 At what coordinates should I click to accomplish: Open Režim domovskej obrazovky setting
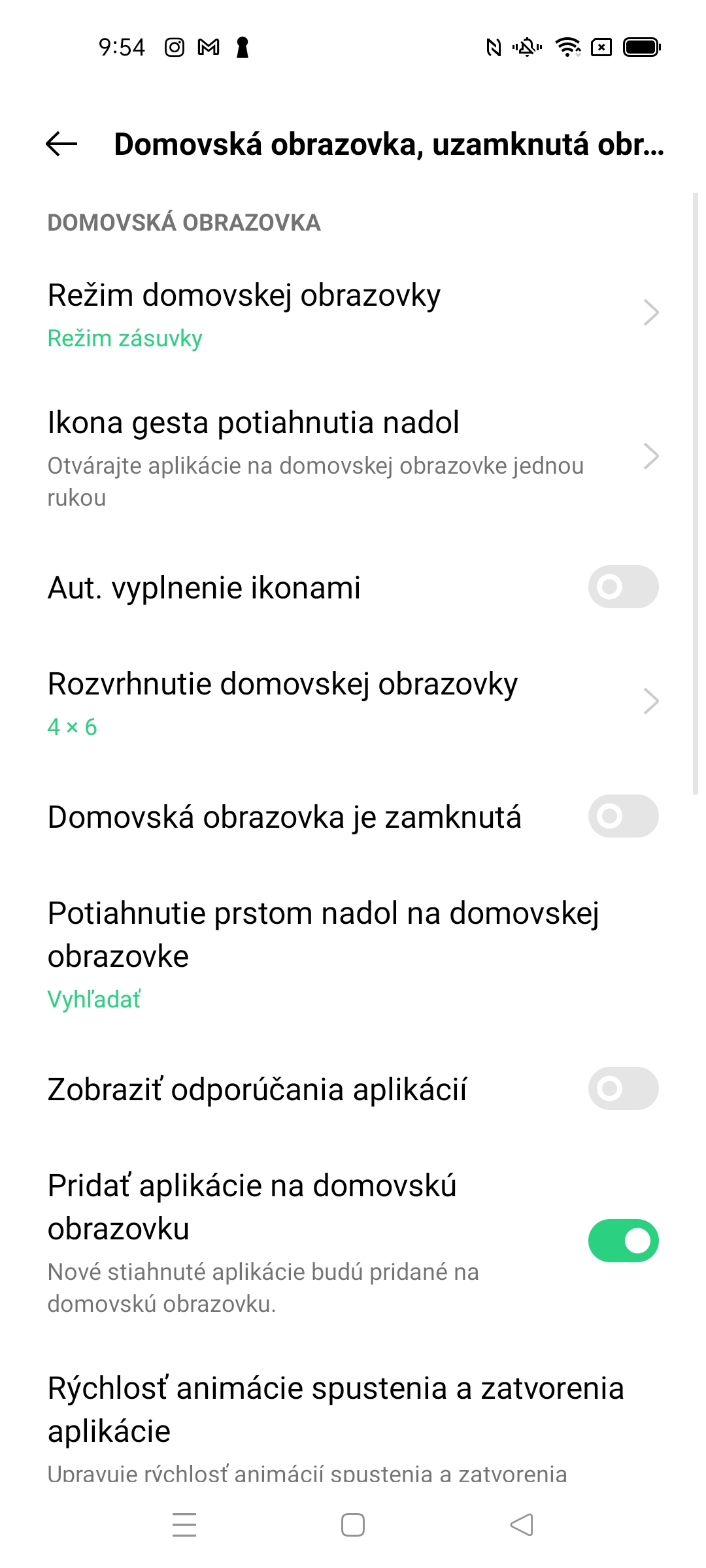(x=353, y=314)
